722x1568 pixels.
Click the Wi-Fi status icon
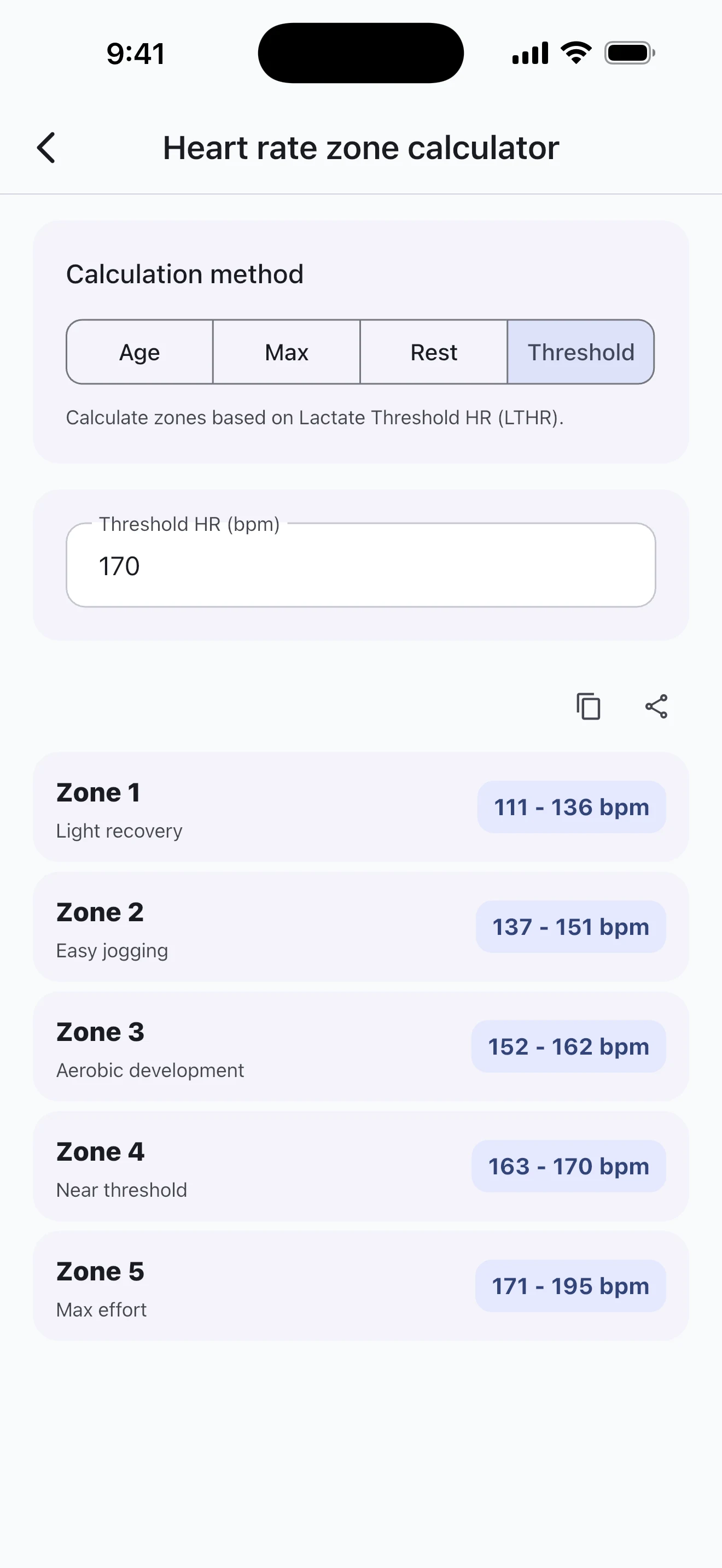[x=575, y=52]
